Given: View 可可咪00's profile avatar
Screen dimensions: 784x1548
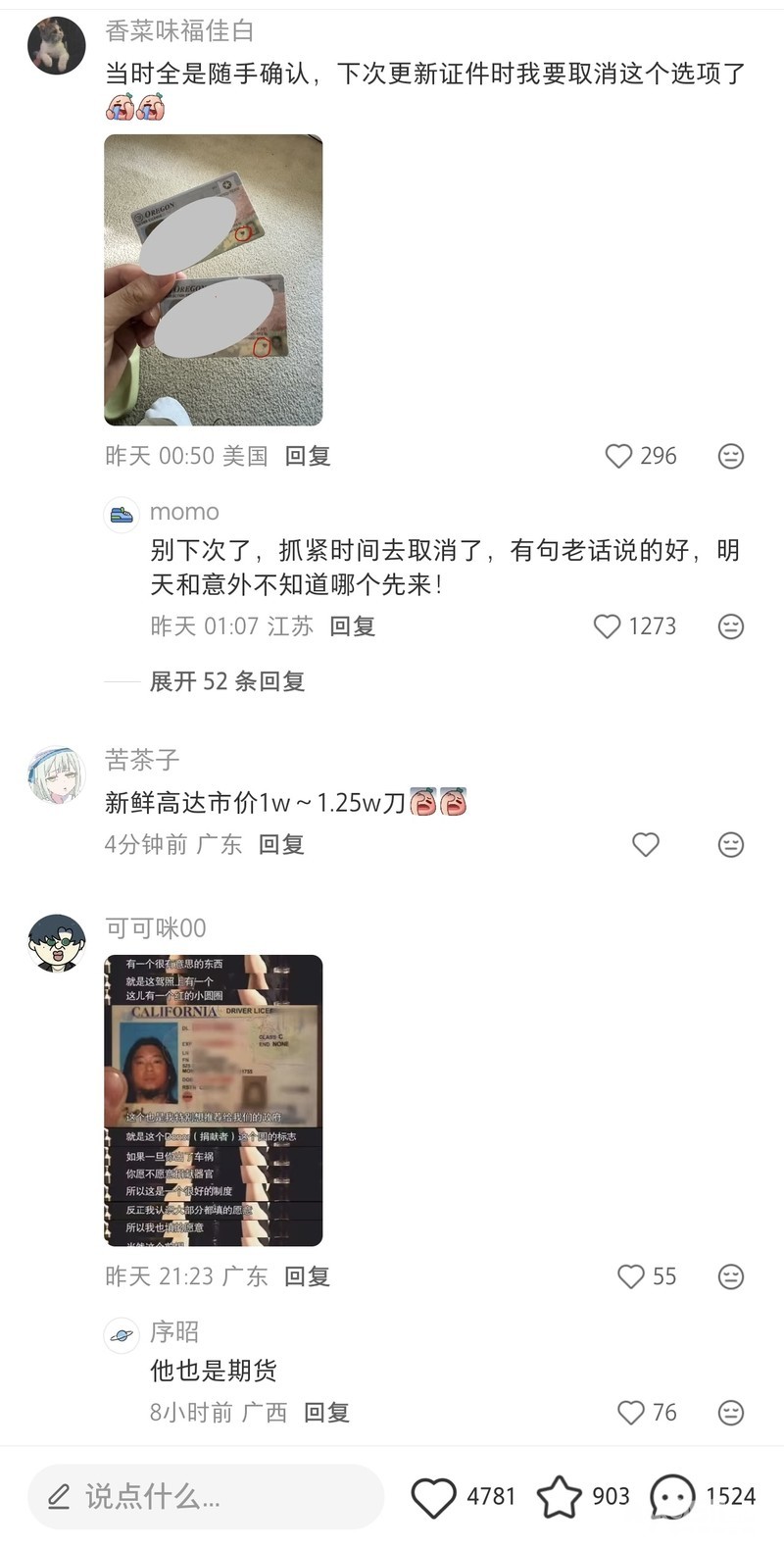Looking at the screenshot, I should point(56,943).
